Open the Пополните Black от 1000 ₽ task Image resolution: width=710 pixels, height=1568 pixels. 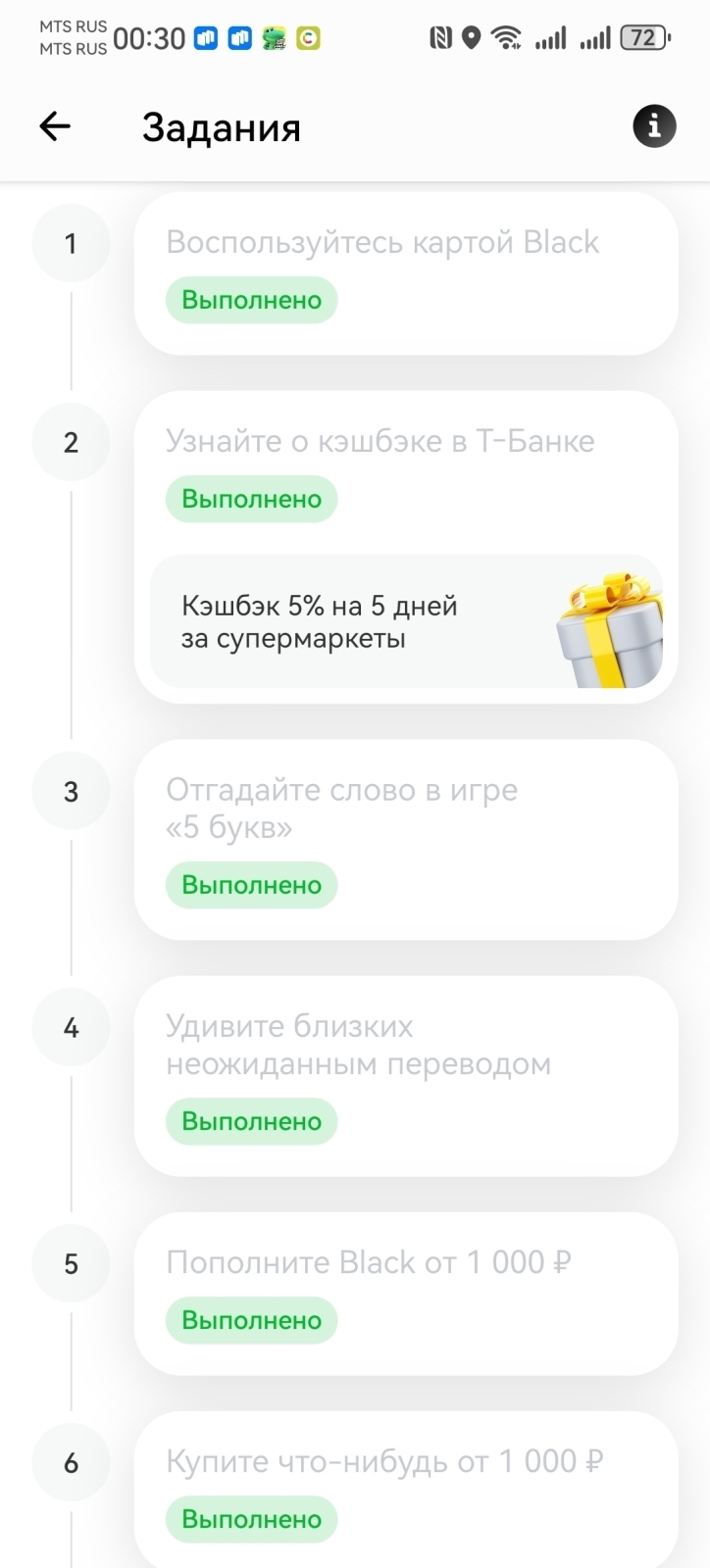tap(405, 1292)
